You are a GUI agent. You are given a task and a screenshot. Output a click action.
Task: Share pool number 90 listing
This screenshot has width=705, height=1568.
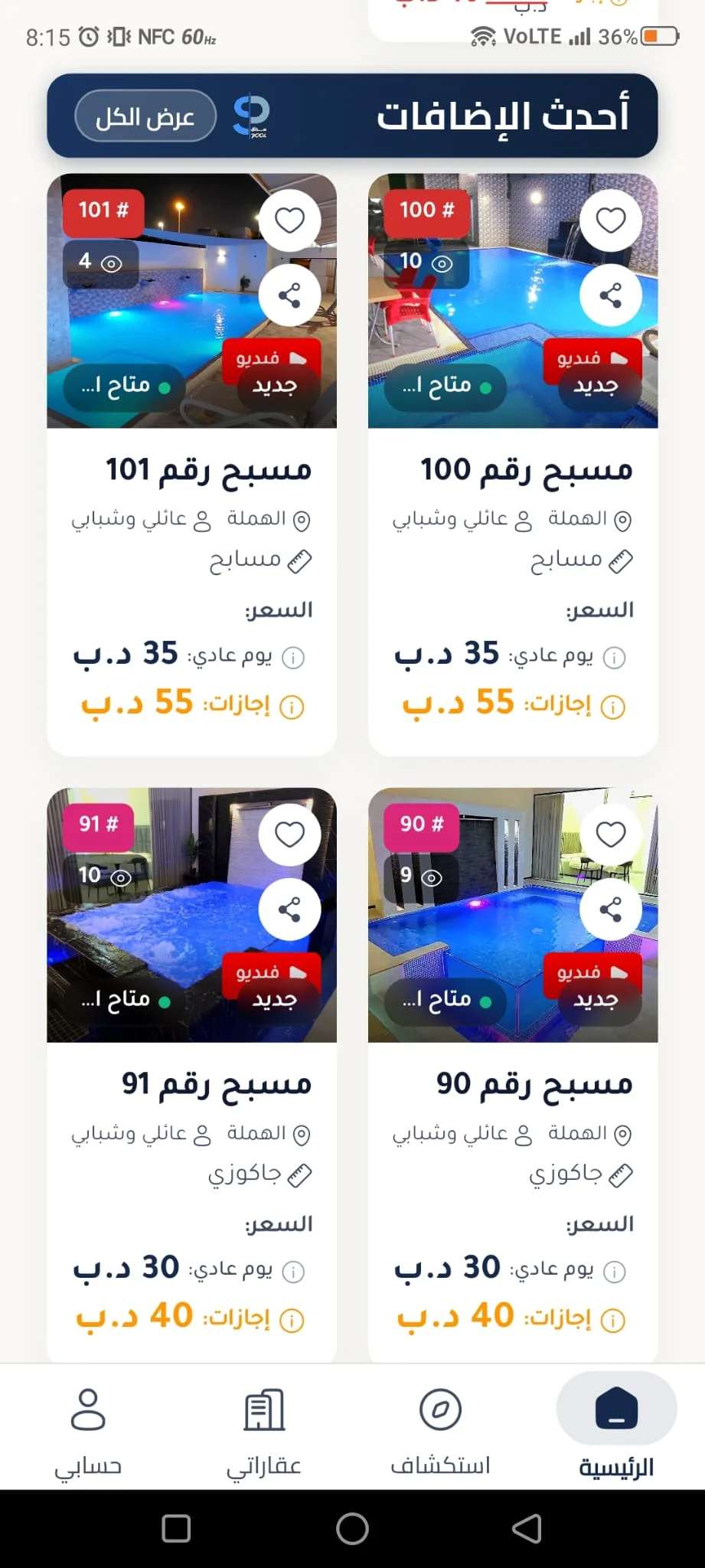(611, 910)
